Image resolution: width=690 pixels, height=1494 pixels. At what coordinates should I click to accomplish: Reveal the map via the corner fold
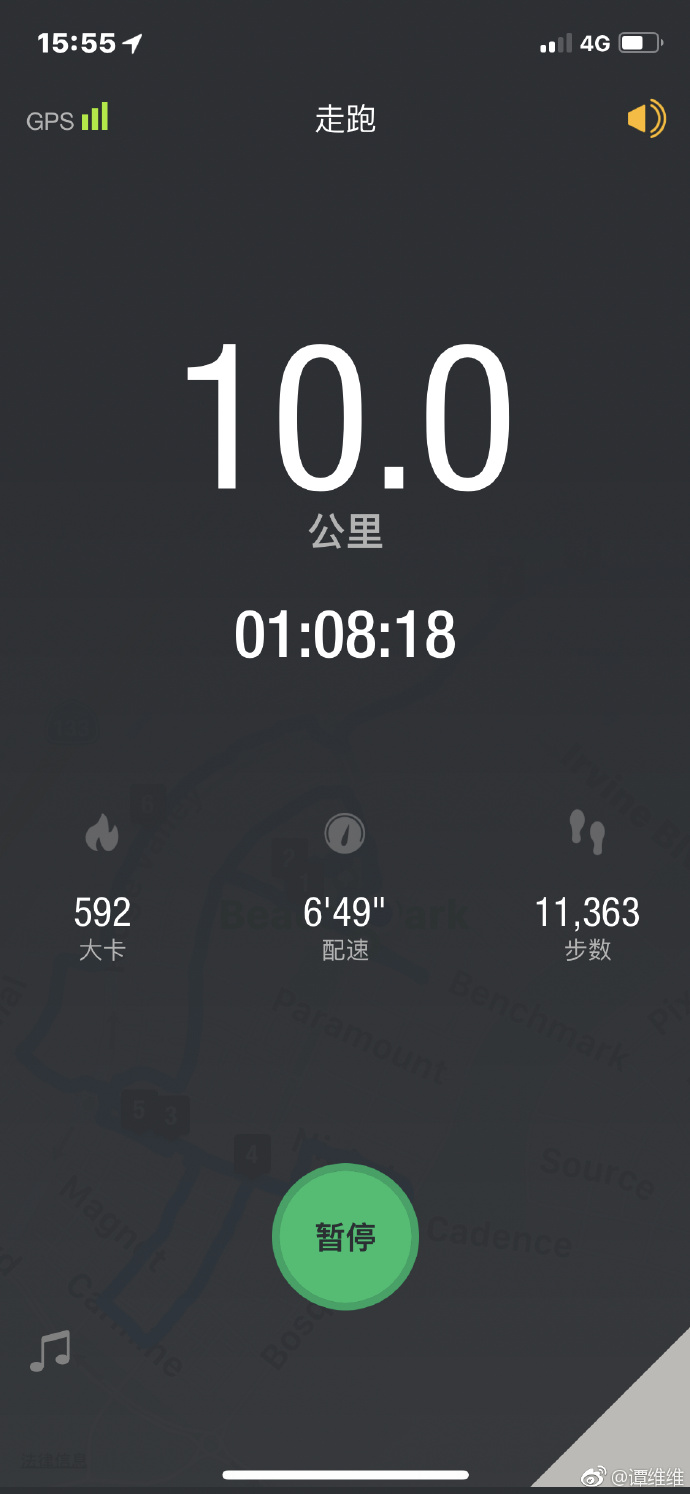640,1425
